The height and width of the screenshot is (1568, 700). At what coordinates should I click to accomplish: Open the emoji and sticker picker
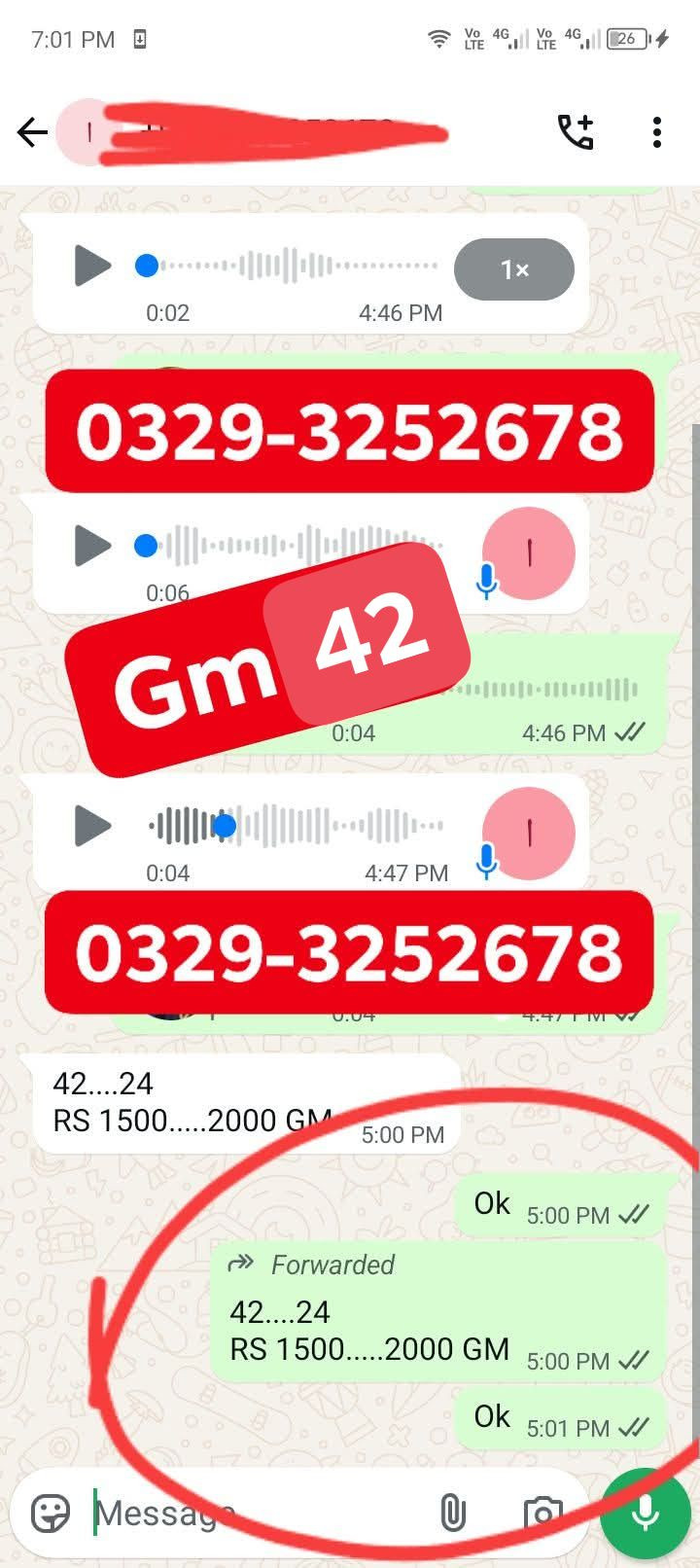pos(51,1514)
